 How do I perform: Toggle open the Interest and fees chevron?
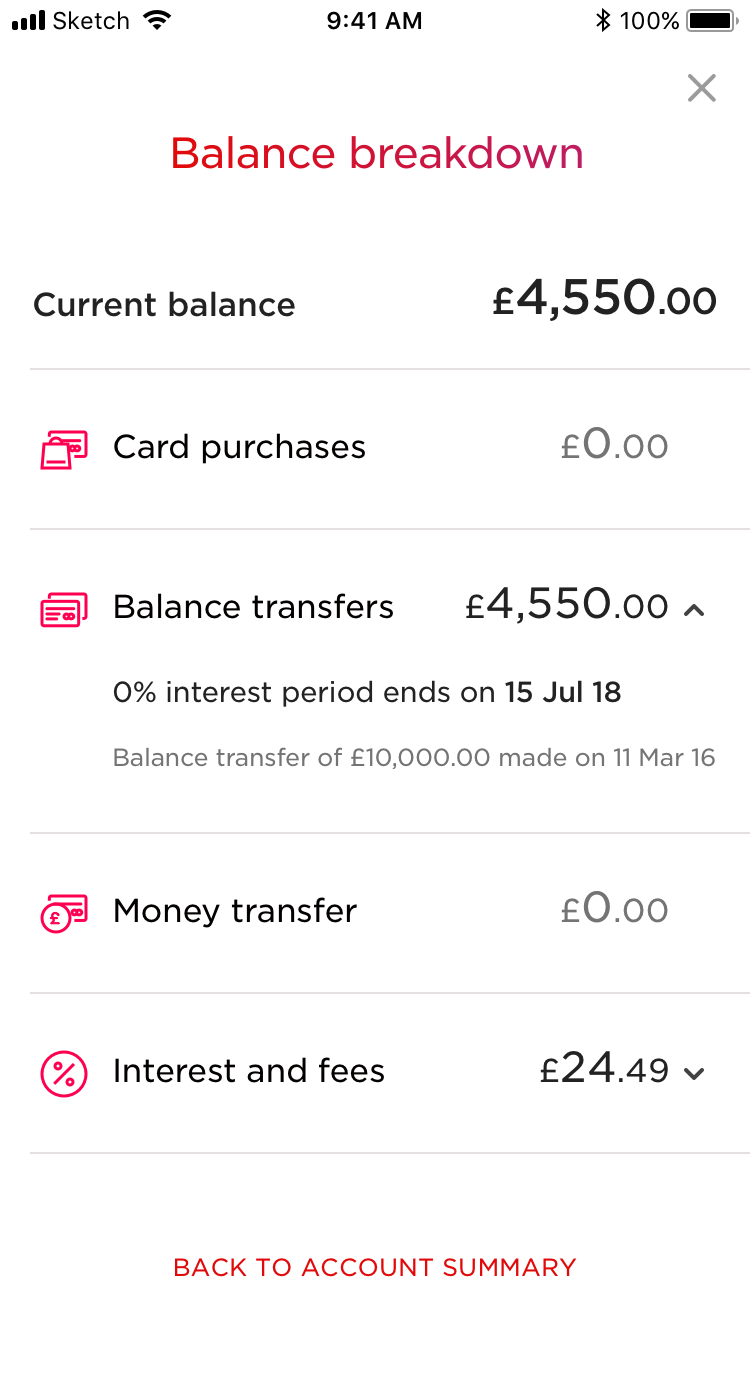pos(694,1073)
